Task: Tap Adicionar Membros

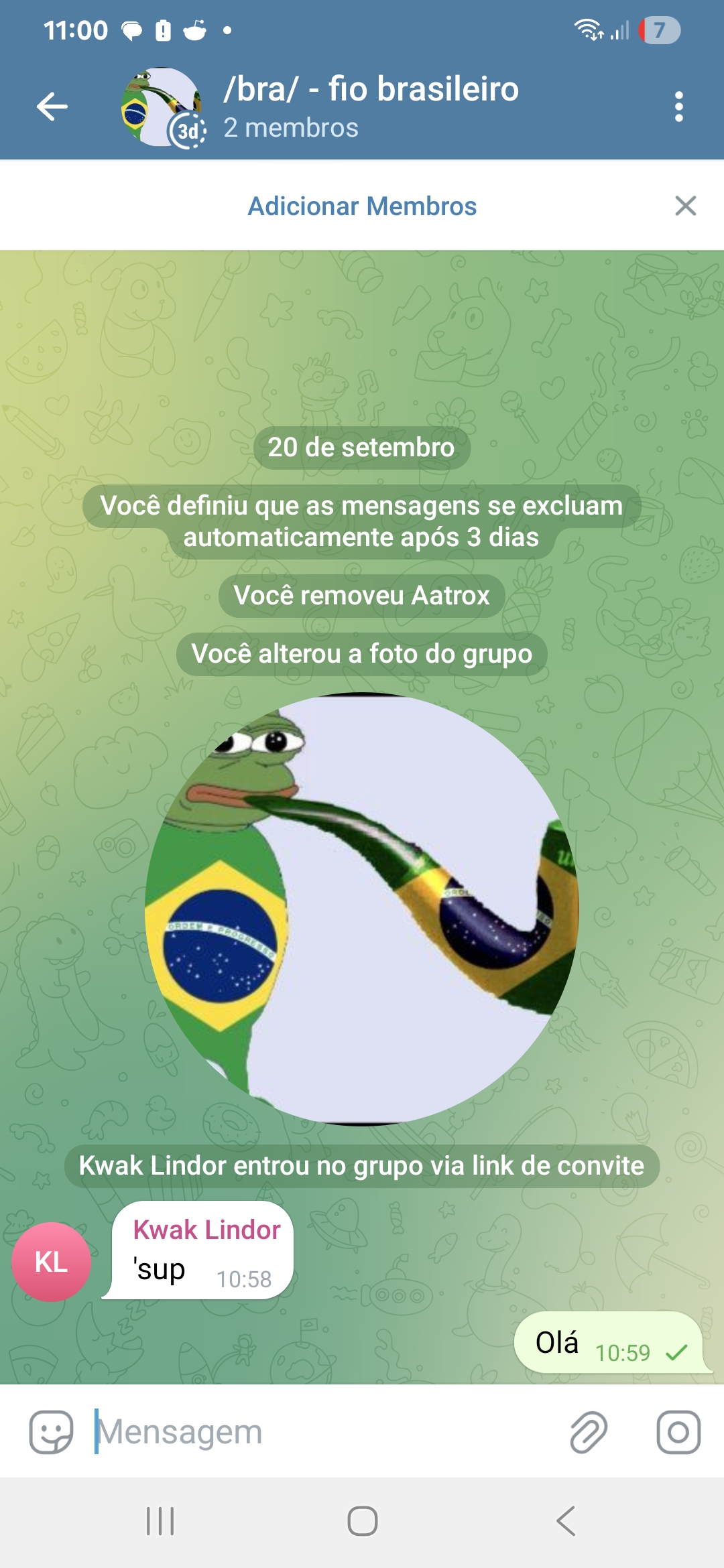Action: [x=362, y=206]
